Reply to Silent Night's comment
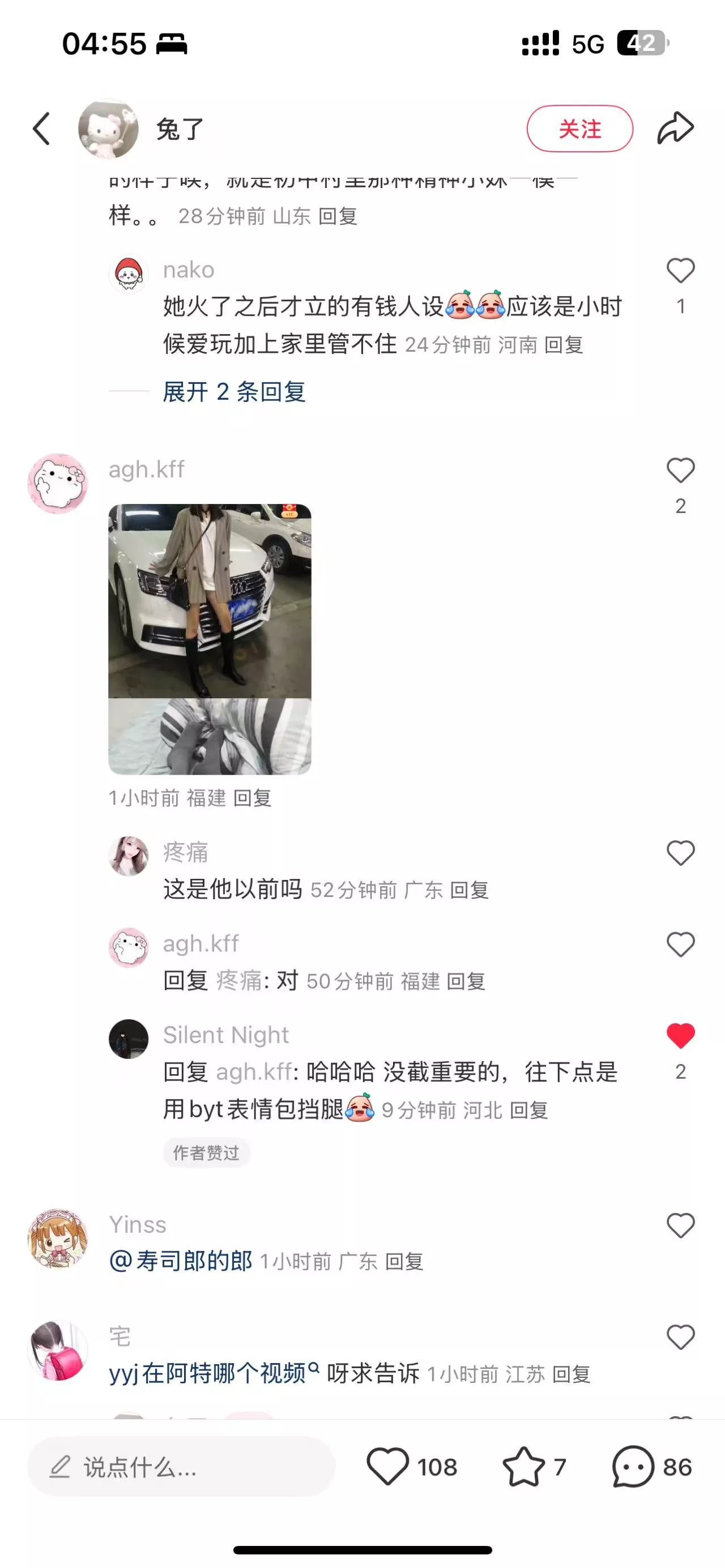Screen dimensions: 725x1568 [x=528, y=1110]
